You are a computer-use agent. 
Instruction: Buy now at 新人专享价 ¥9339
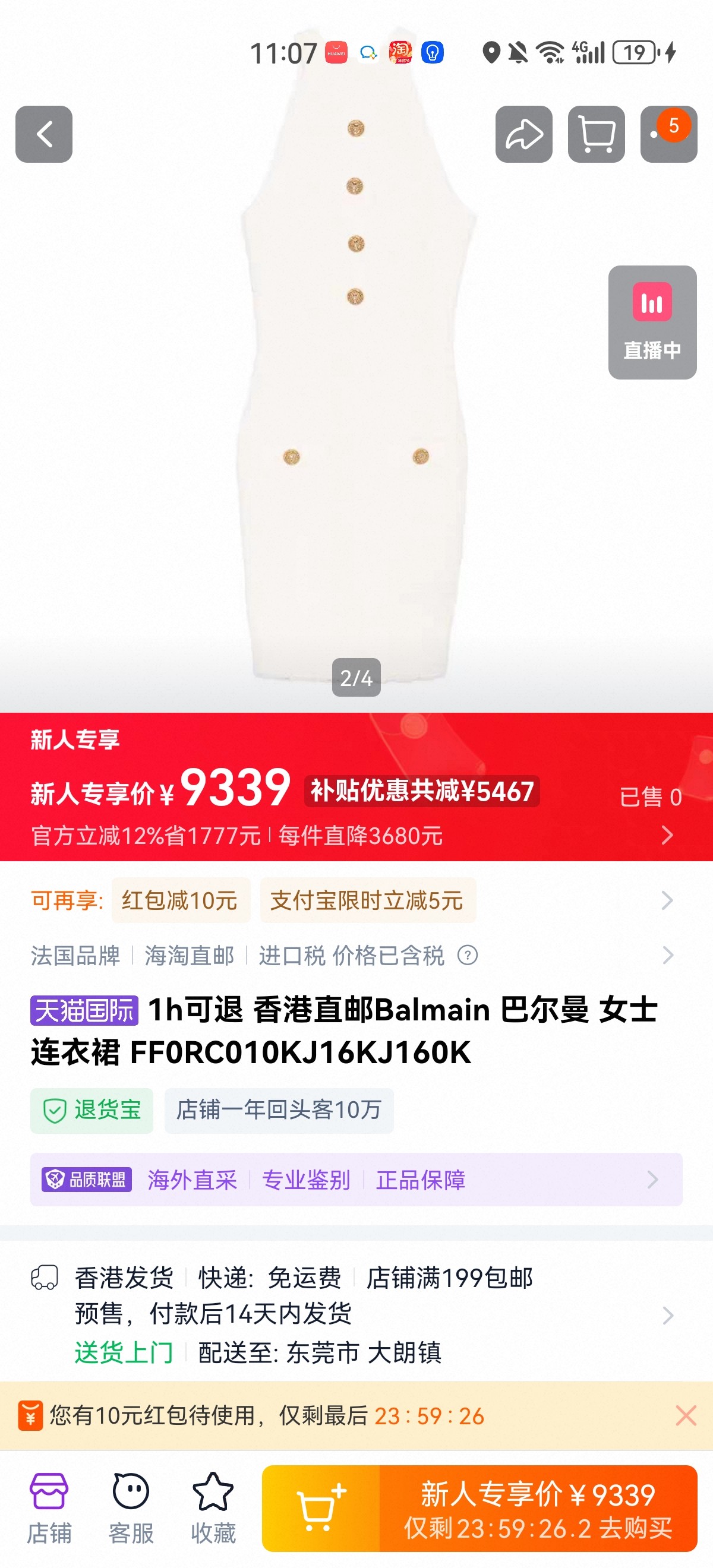(538, 1509)
